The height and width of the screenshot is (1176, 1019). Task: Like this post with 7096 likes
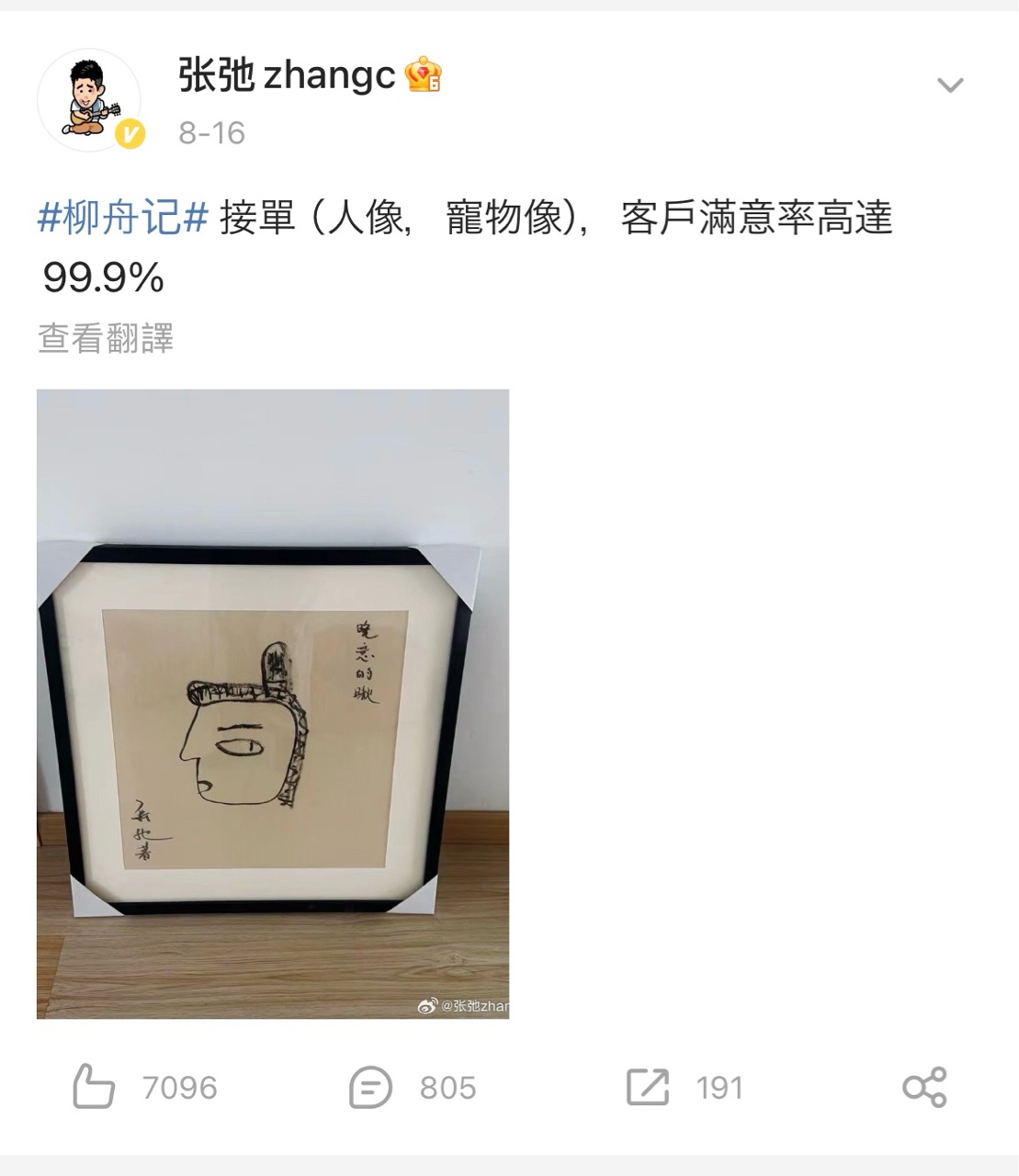(94, 1087)
